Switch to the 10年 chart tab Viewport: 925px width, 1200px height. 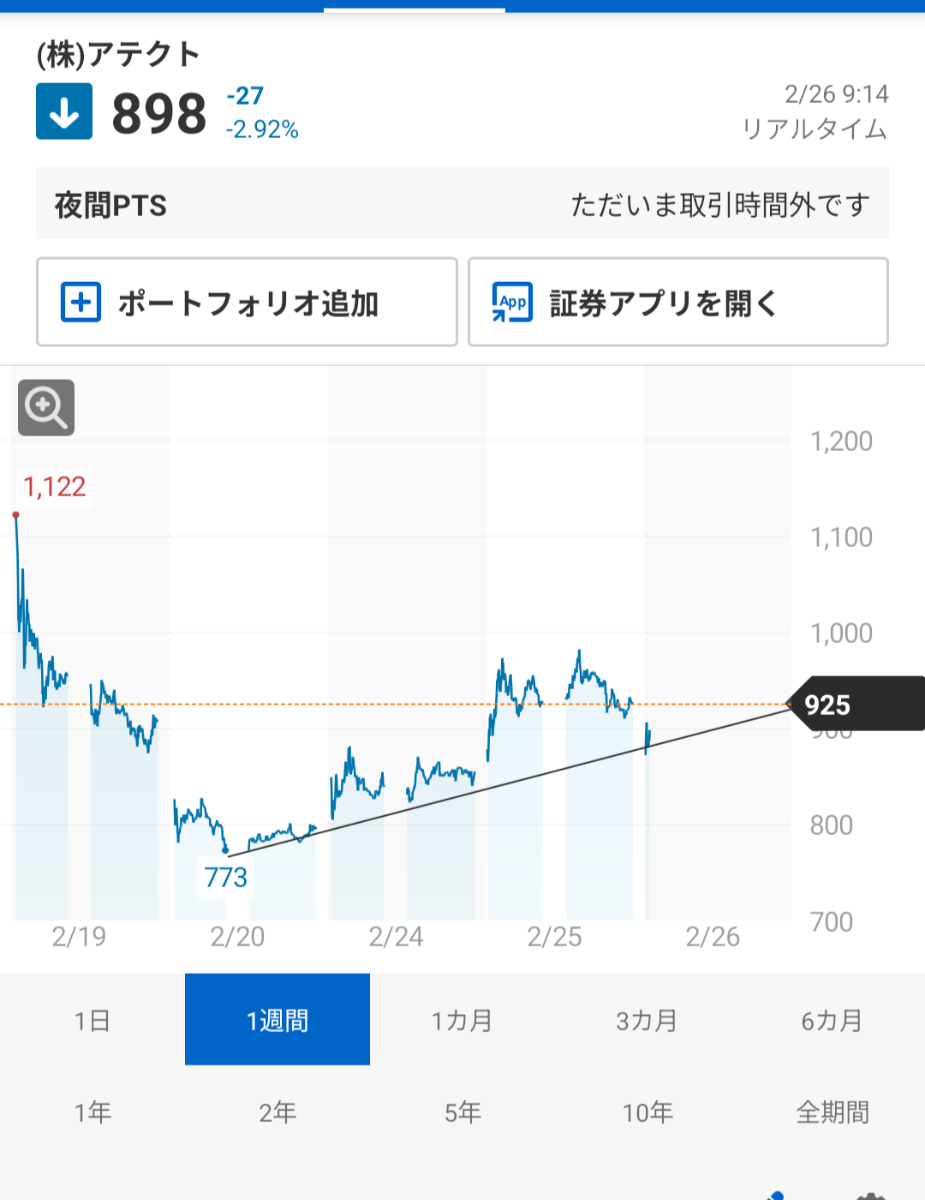click(647, 1111)
